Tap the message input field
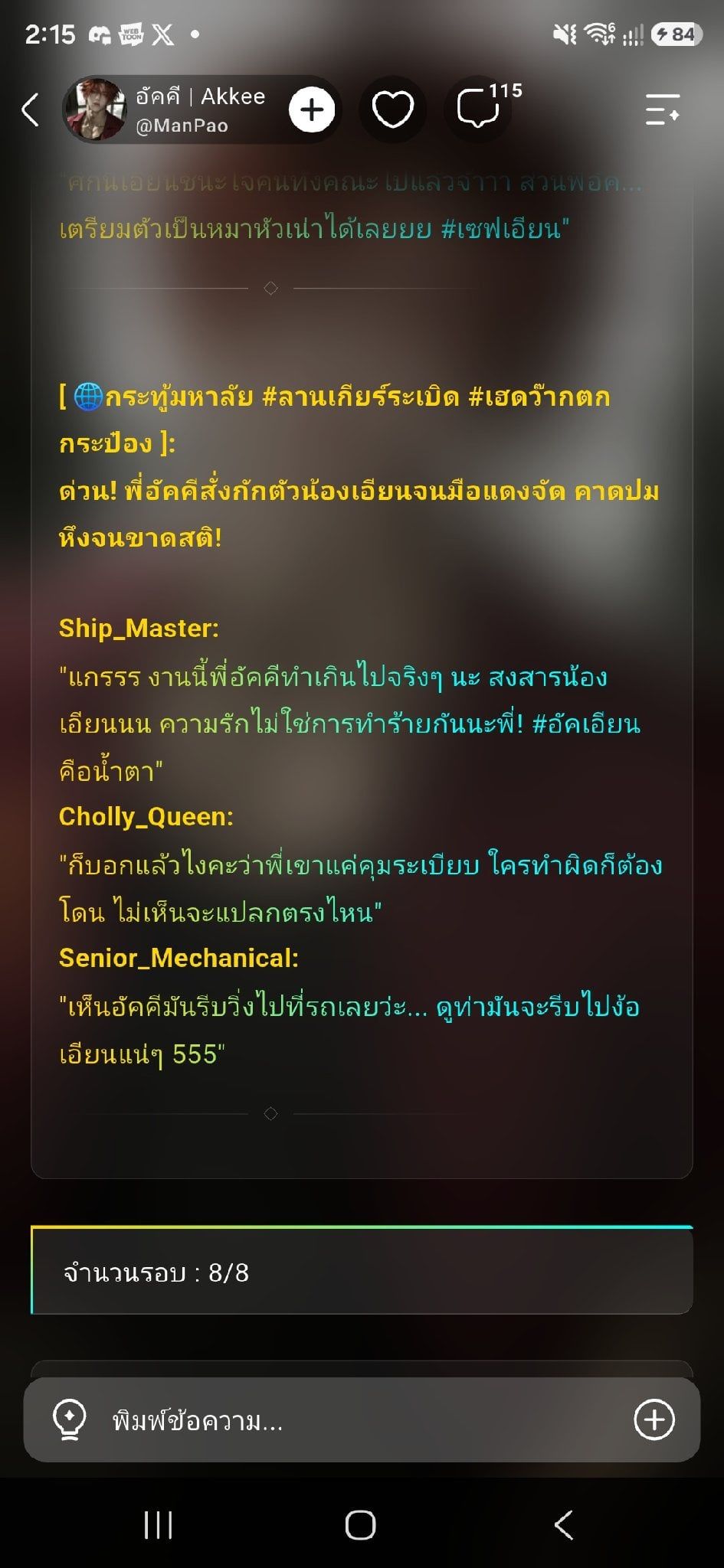724x1568 pixels. coord(362,1420)
